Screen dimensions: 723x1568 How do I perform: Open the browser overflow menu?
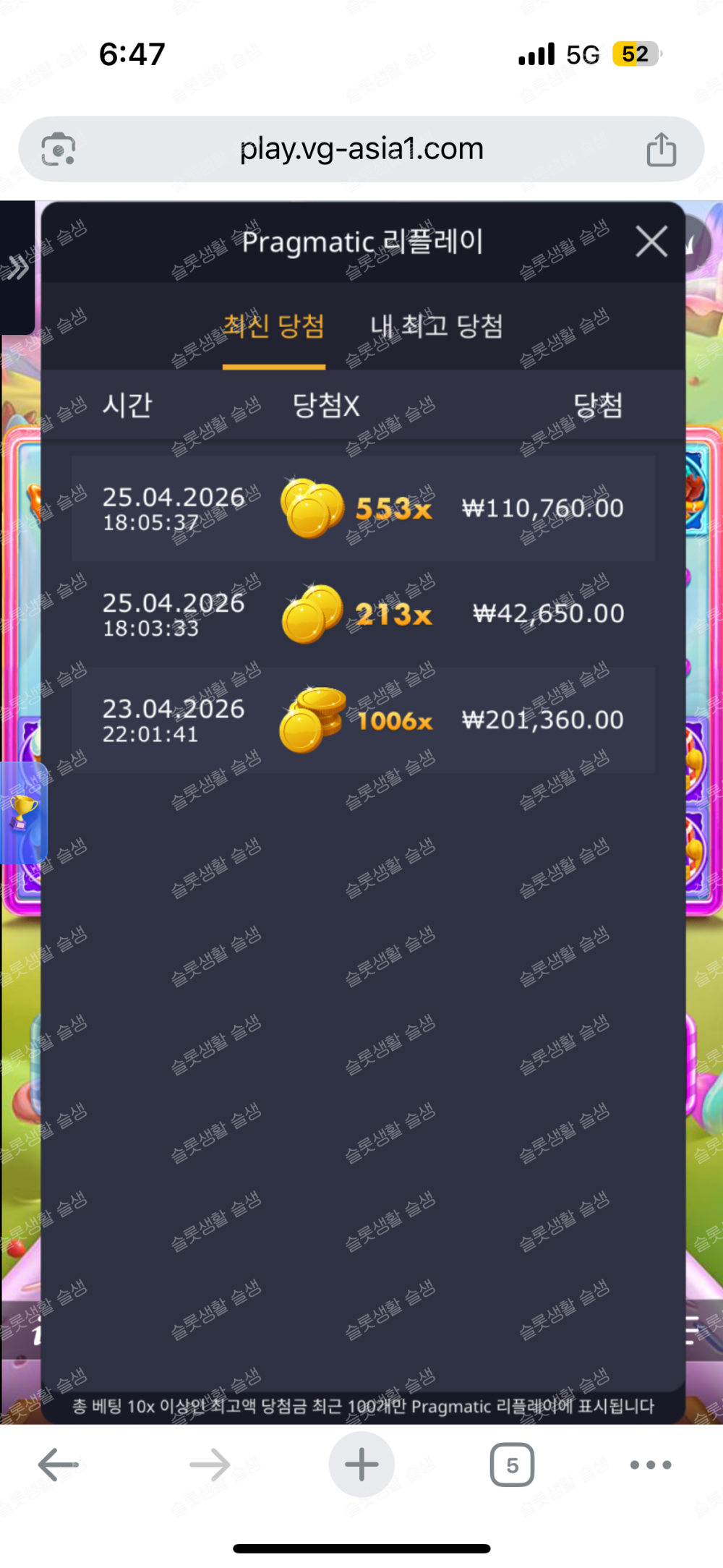(651, 1465)
